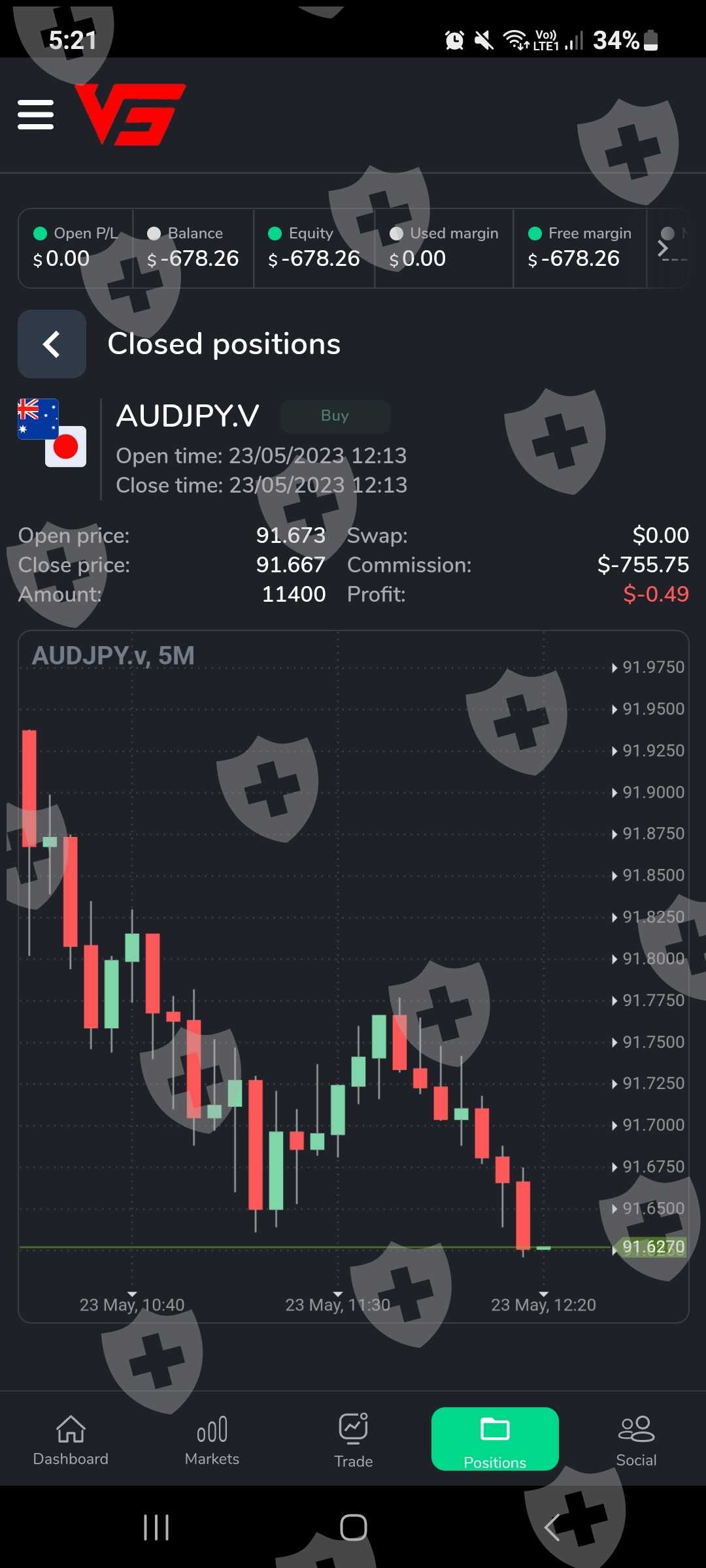Open the Markets tab

coord(212,1440)
